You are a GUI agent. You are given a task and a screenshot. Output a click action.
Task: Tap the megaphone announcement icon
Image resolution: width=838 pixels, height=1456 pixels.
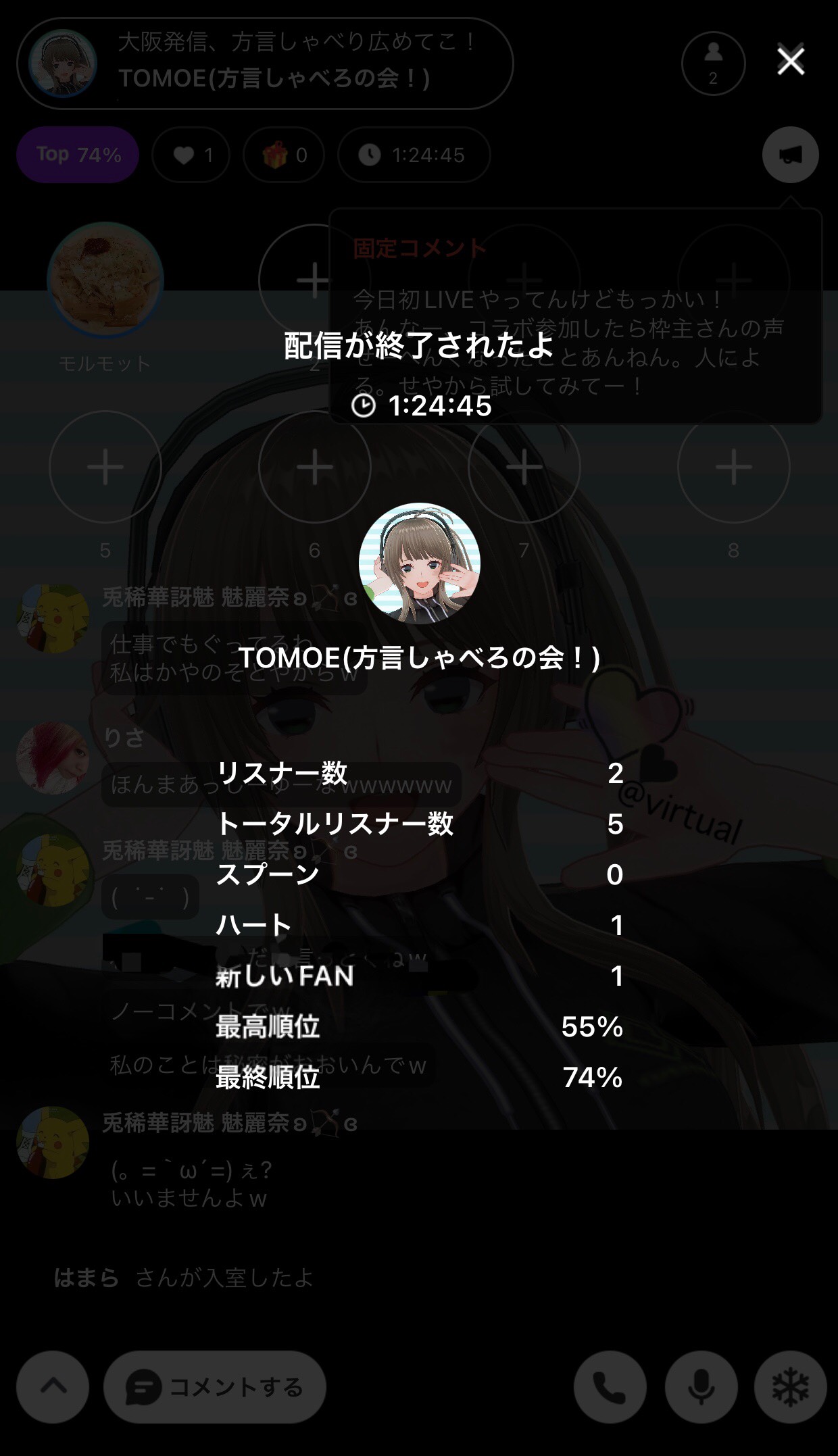point(790,155)
